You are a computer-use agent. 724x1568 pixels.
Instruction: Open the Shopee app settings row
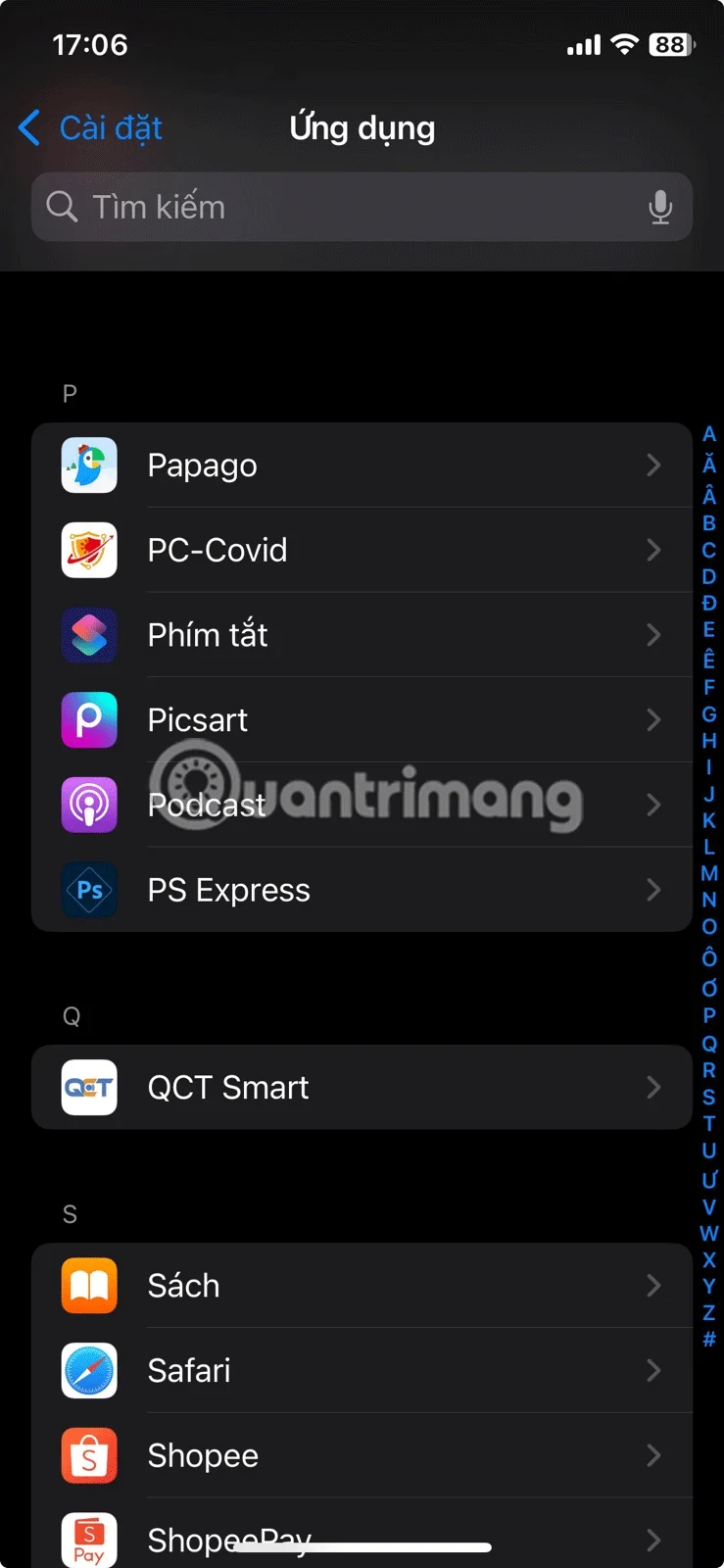(x=362, y=1455)
